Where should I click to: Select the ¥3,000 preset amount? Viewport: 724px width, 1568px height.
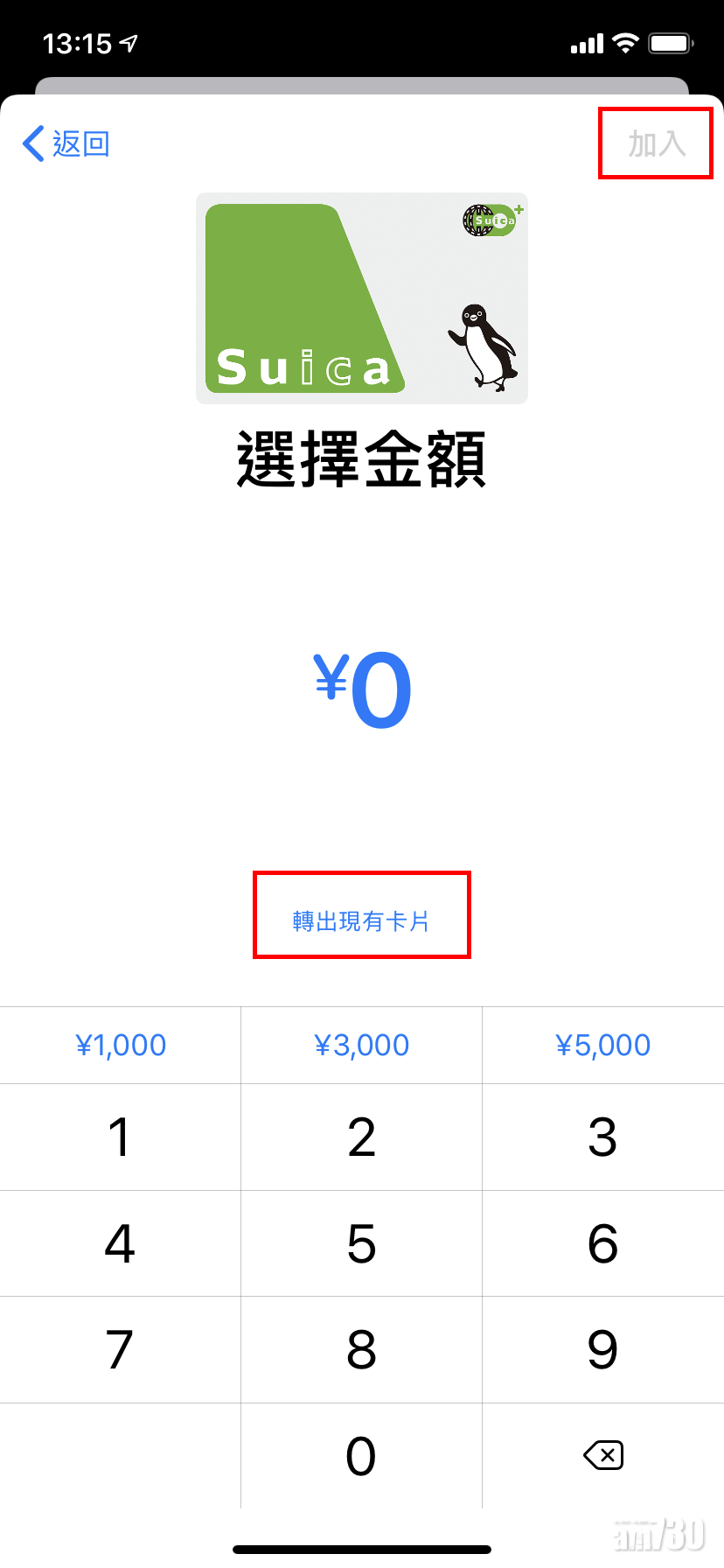pyautogui.click(x=361, y=1045)
